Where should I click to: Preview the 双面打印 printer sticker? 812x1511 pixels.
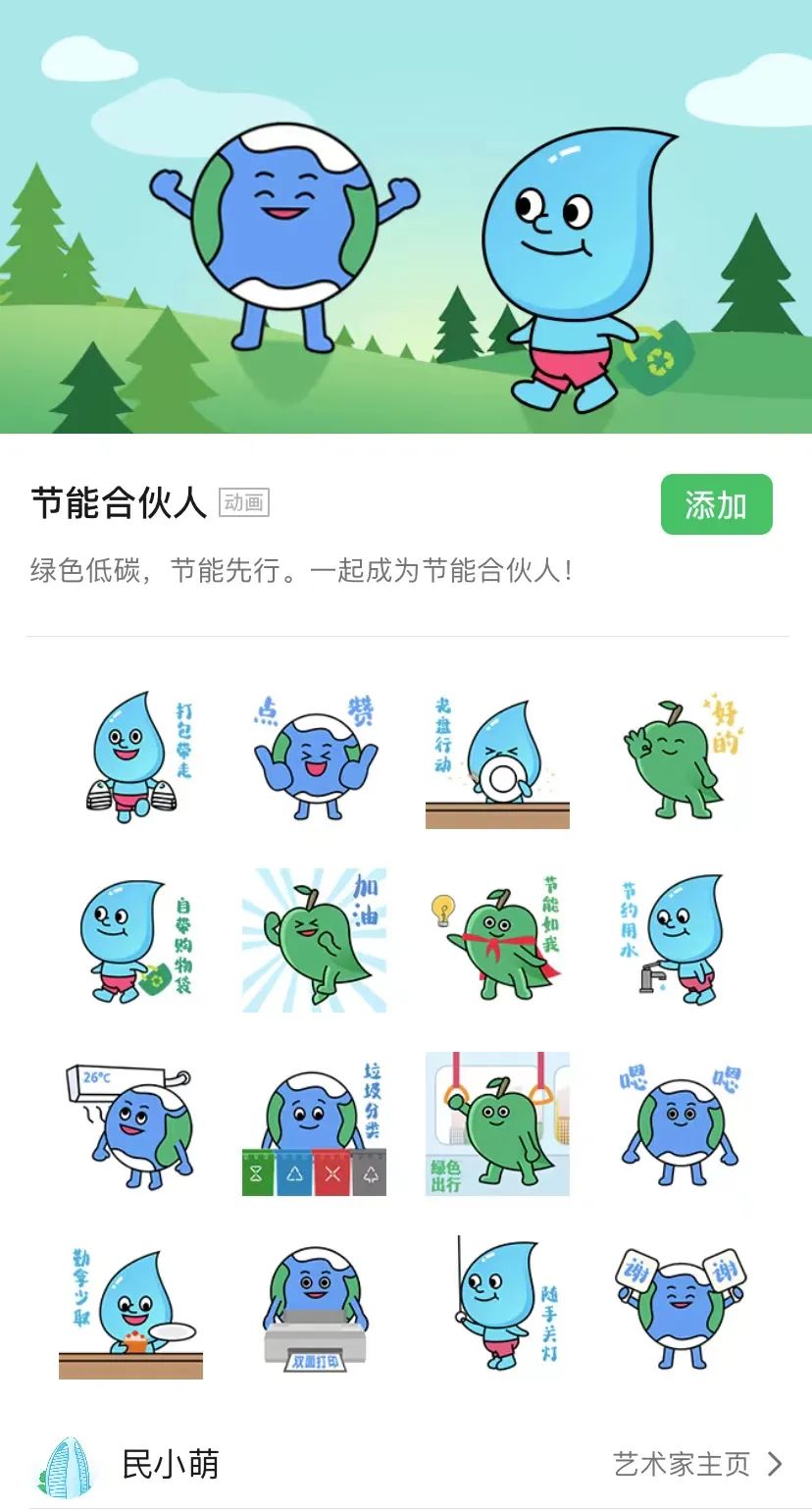tap(315, 1308)
